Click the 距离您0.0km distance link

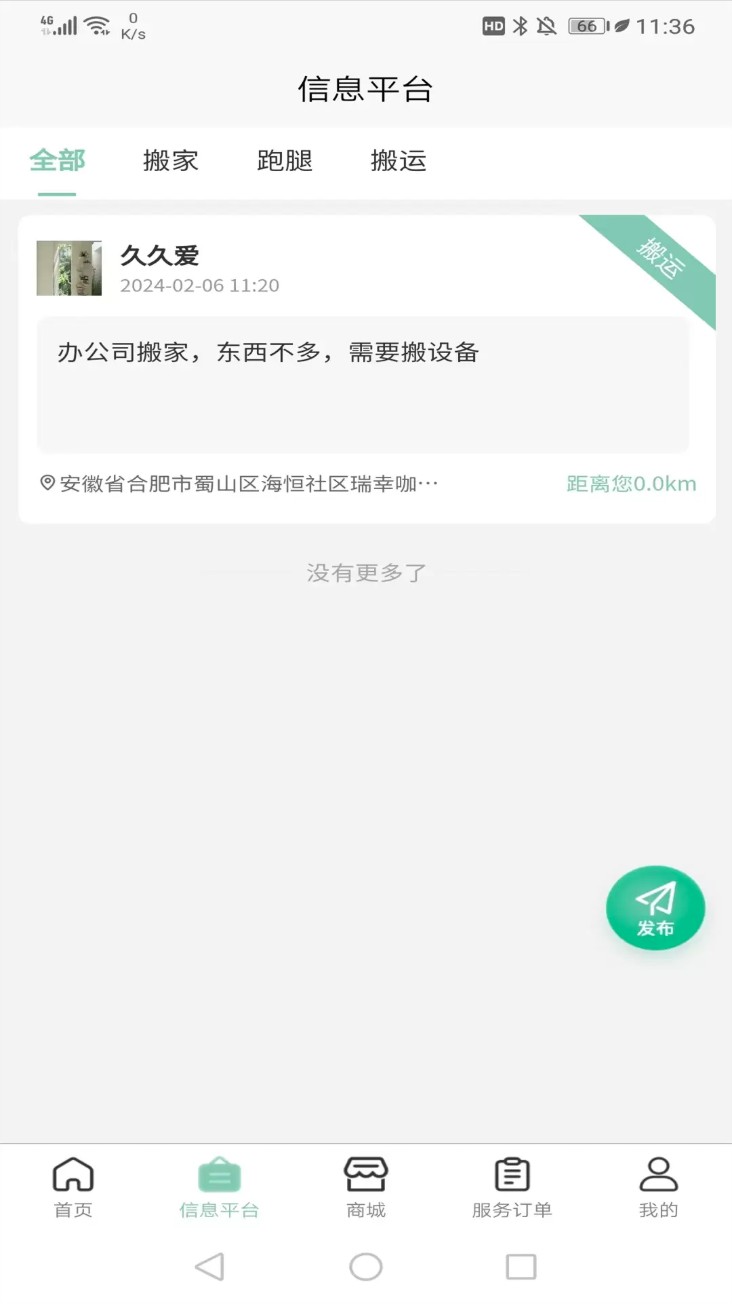pyautogui.click(x=630, y=484)
